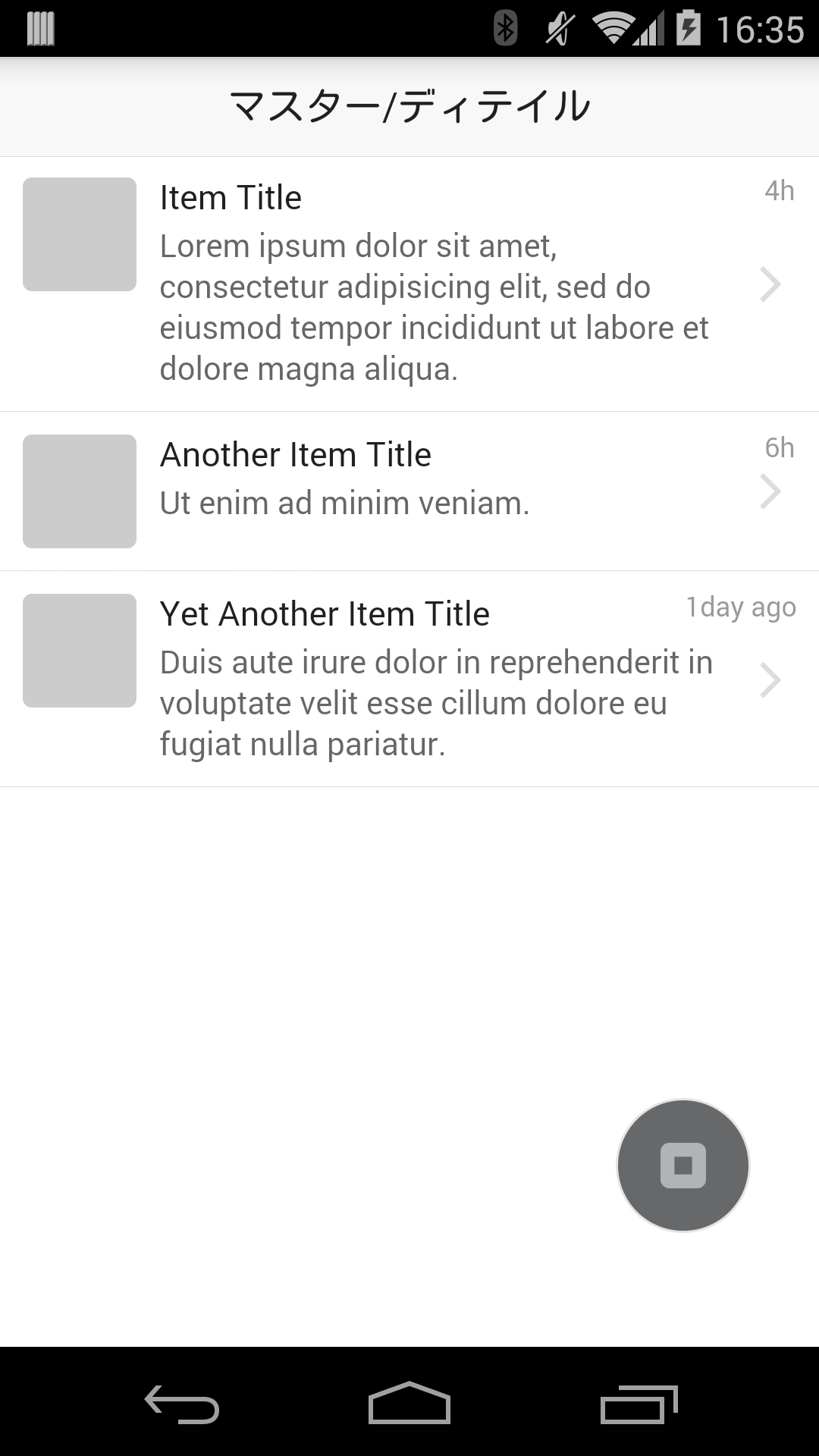Select the "Yet Another Item Title" entry

[409, 679]
